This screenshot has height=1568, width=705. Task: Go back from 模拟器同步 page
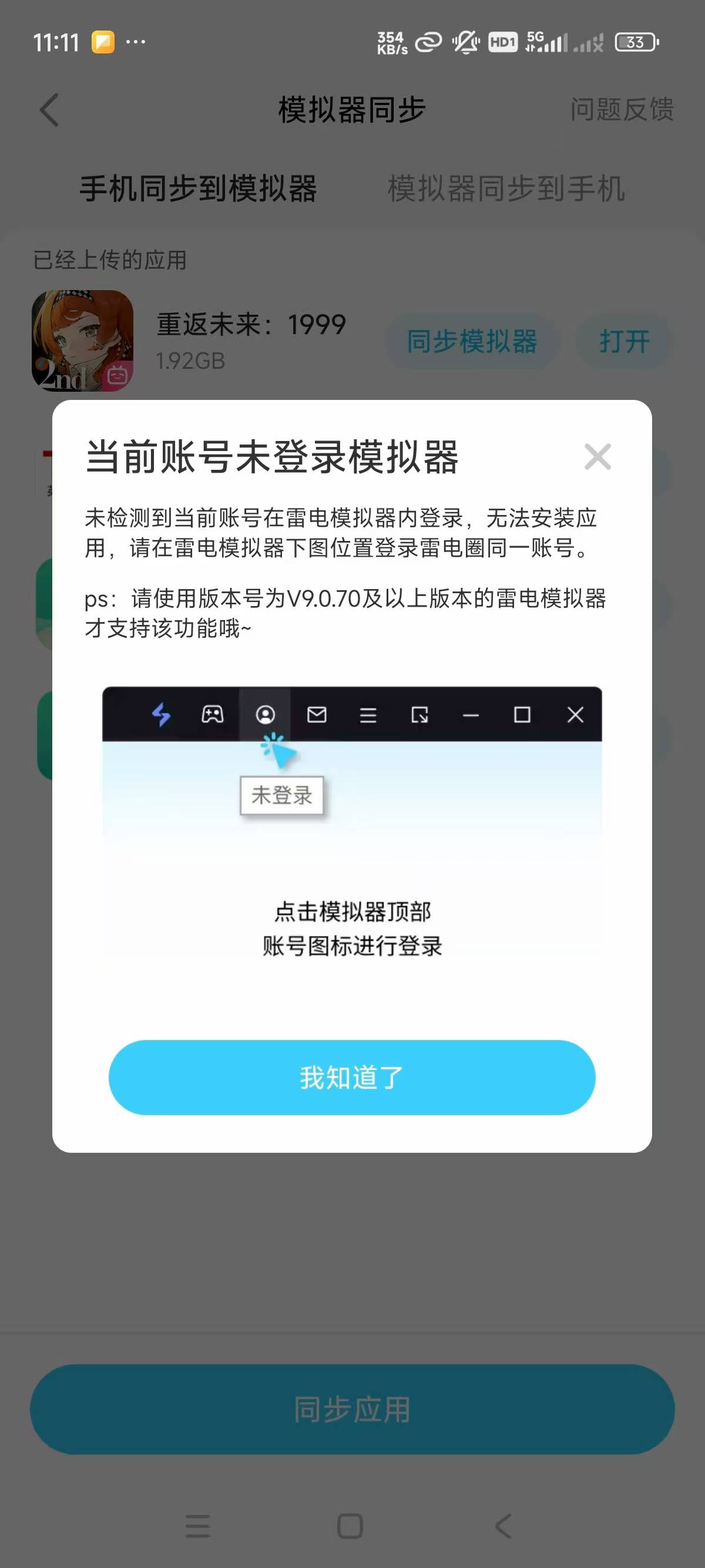49,110
